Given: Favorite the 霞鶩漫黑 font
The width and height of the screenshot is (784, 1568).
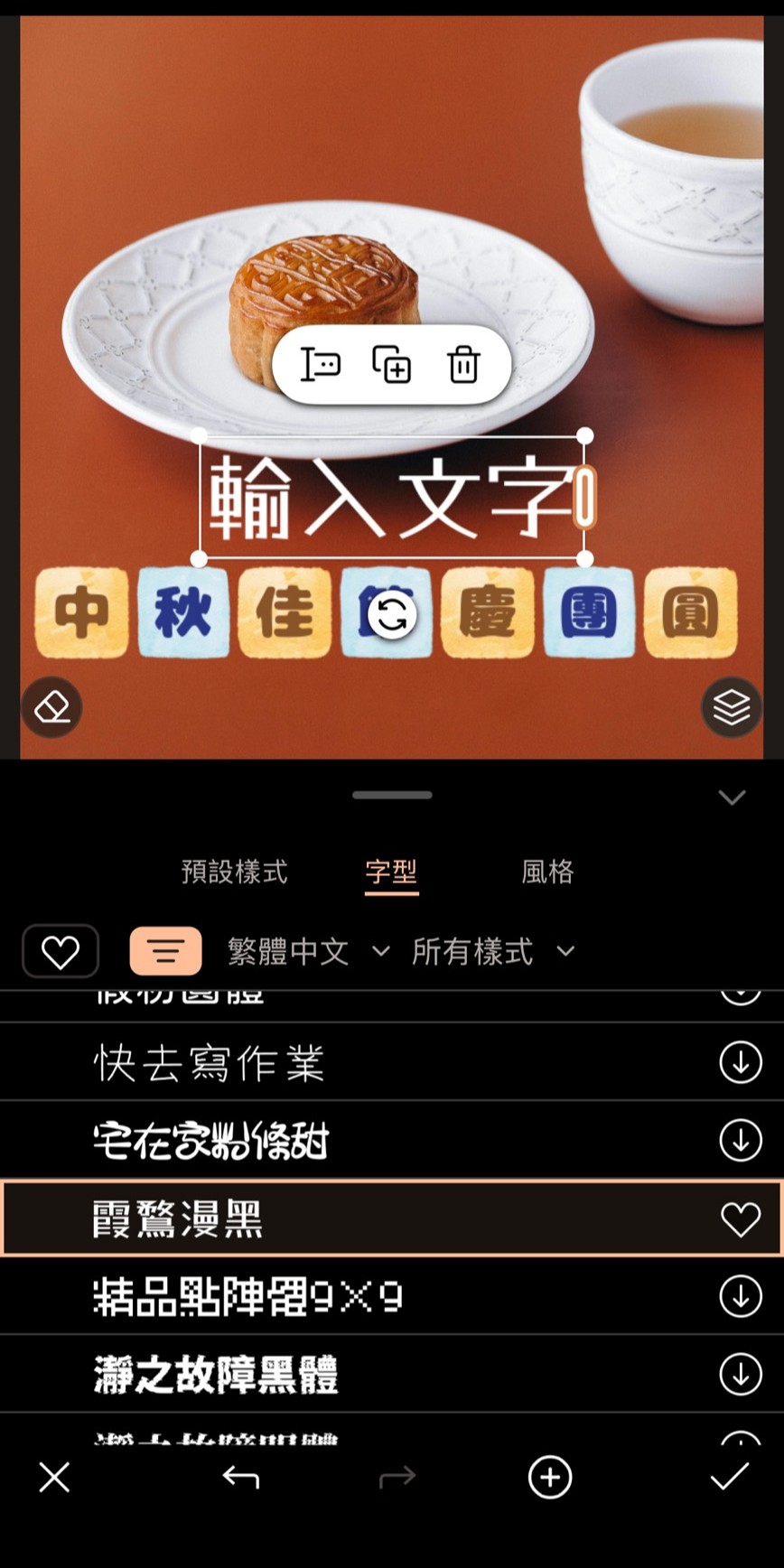Looking at the screenshot, I should [741, 1218].
